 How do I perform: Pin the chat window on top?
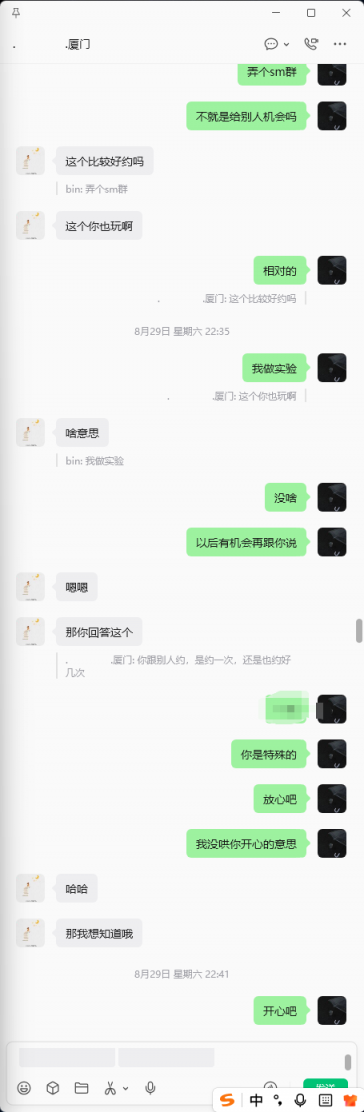pyautogui.click(x=16, y=13)
